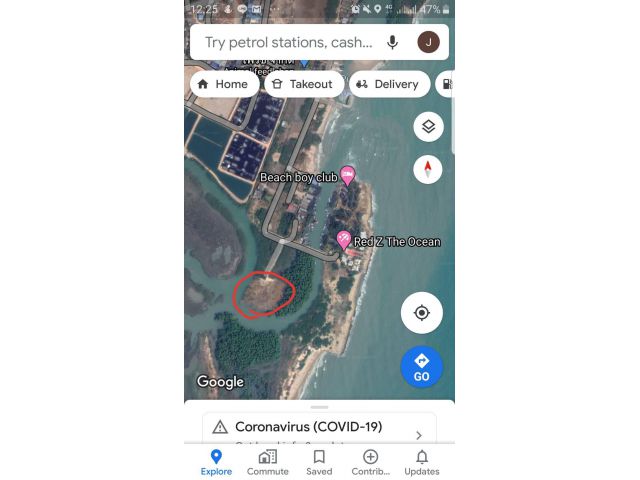The height and width of the screenshot is (480, 640).
Task: Switch to the Explore tab
Action: (216, 461)
